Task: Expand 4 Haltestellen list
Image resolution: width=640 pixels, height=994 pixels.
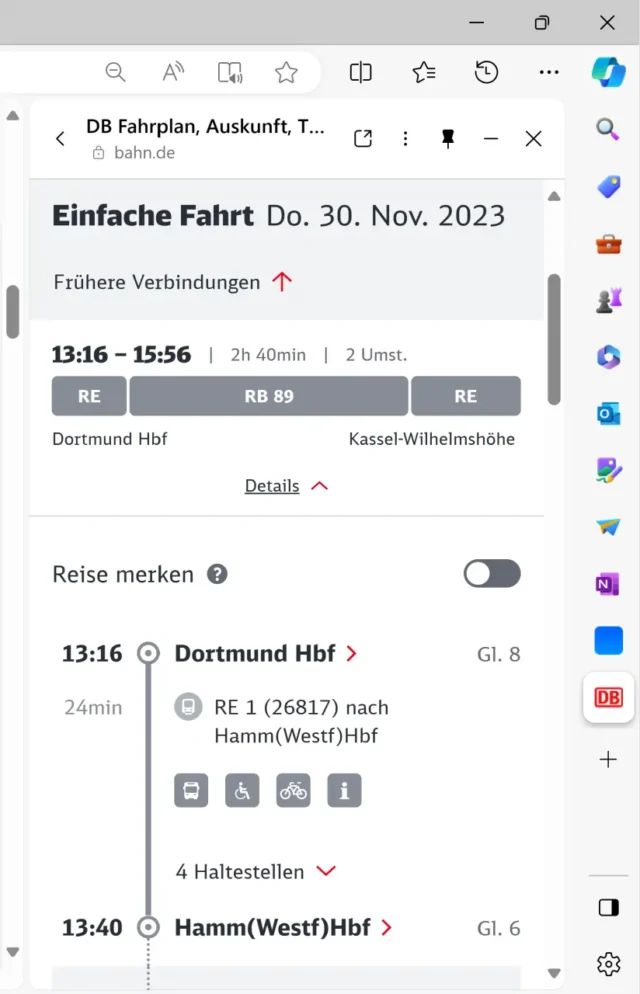Action: pos(256,872)
